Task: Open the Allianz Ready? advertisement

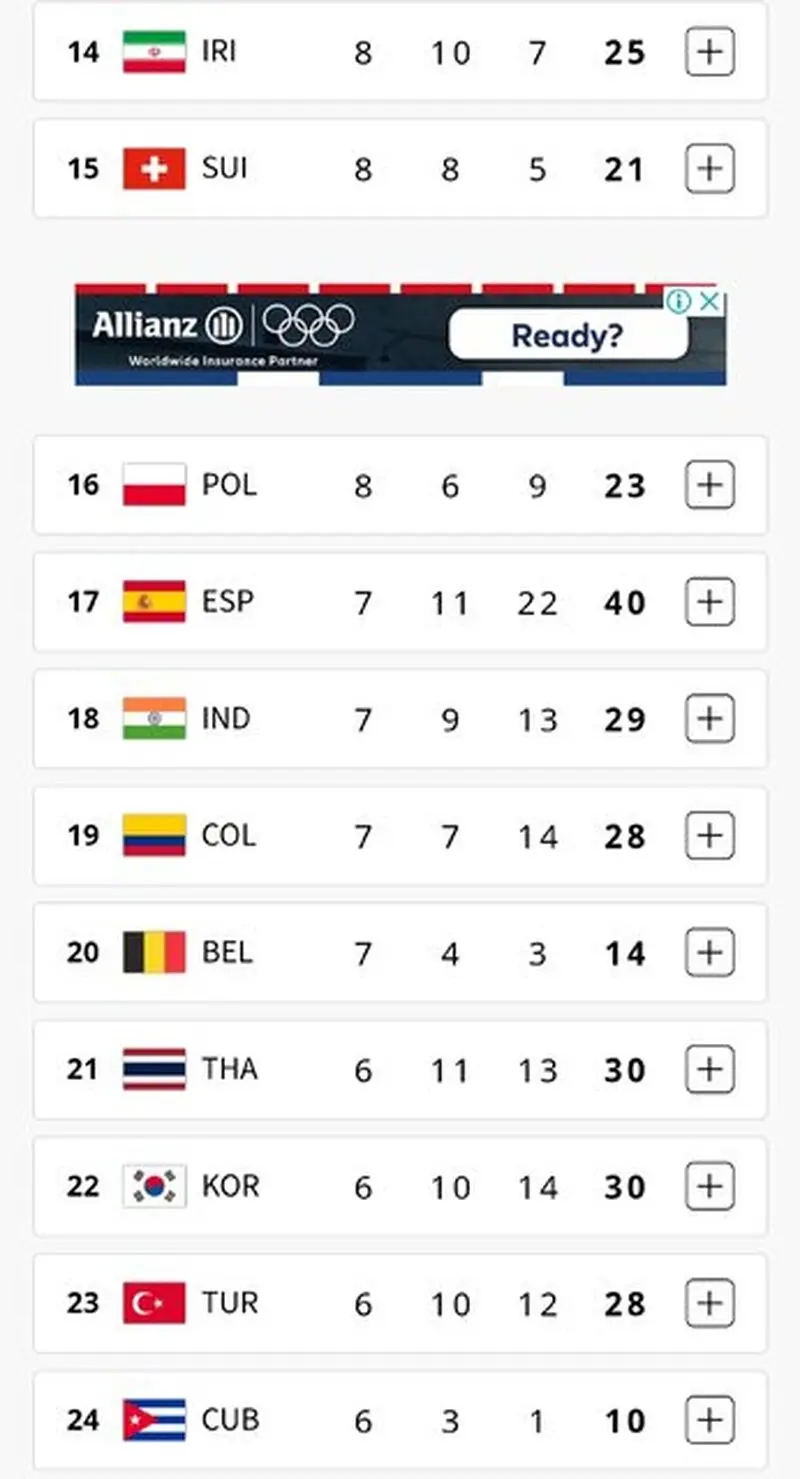Action: (x=400, y=334)
